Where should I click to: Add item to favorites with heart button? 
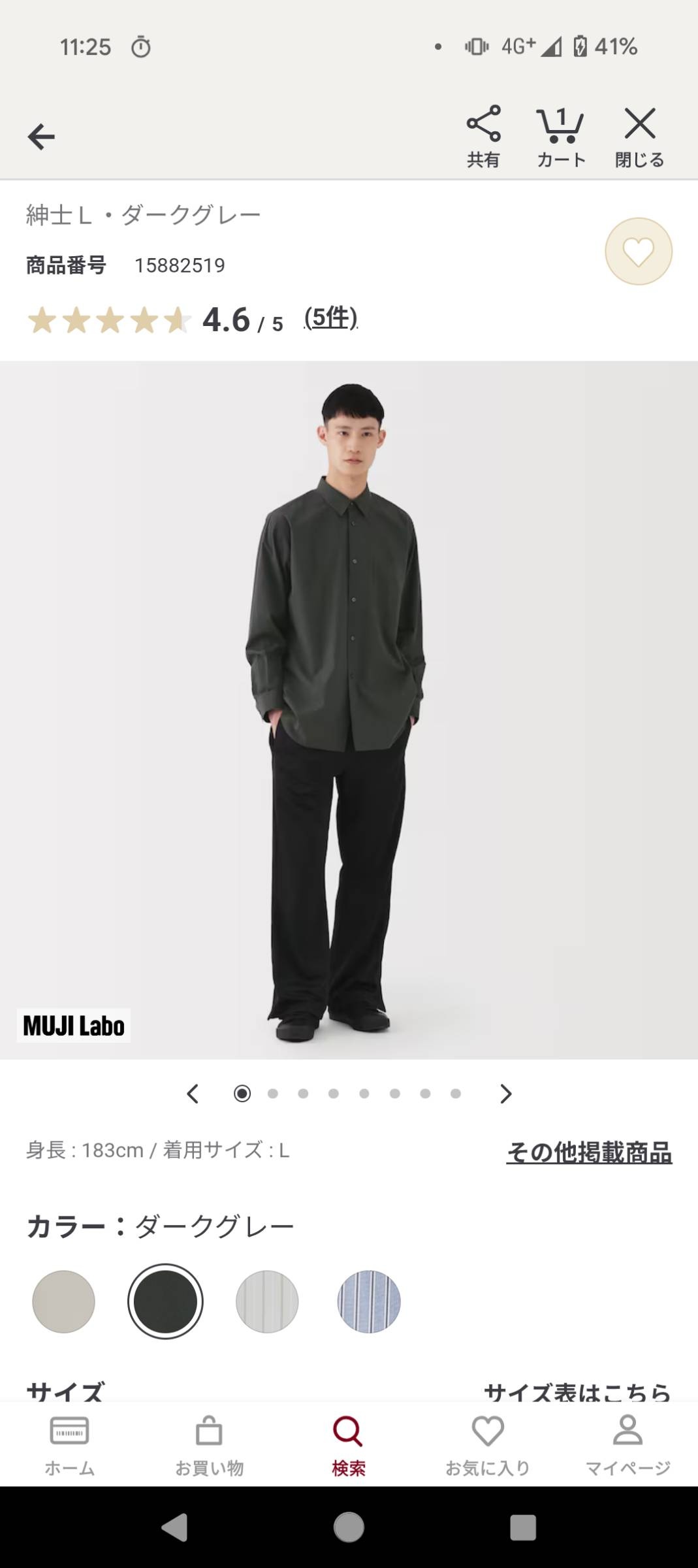(638, 252)
